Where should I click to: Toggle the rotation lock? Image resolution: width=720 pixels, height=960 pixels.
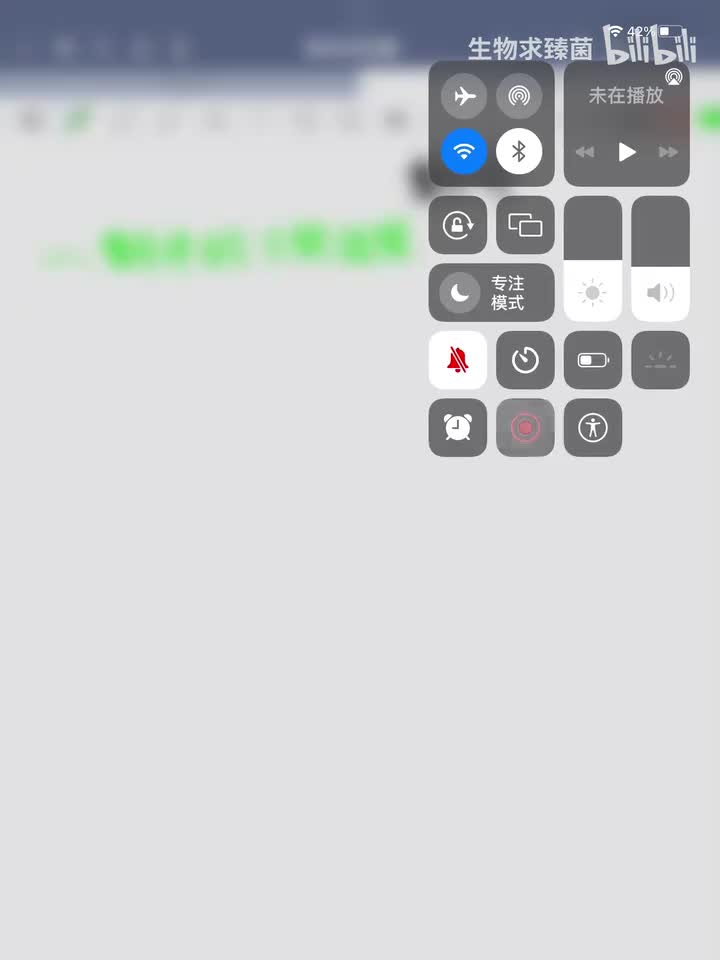[x=458, y=225]
